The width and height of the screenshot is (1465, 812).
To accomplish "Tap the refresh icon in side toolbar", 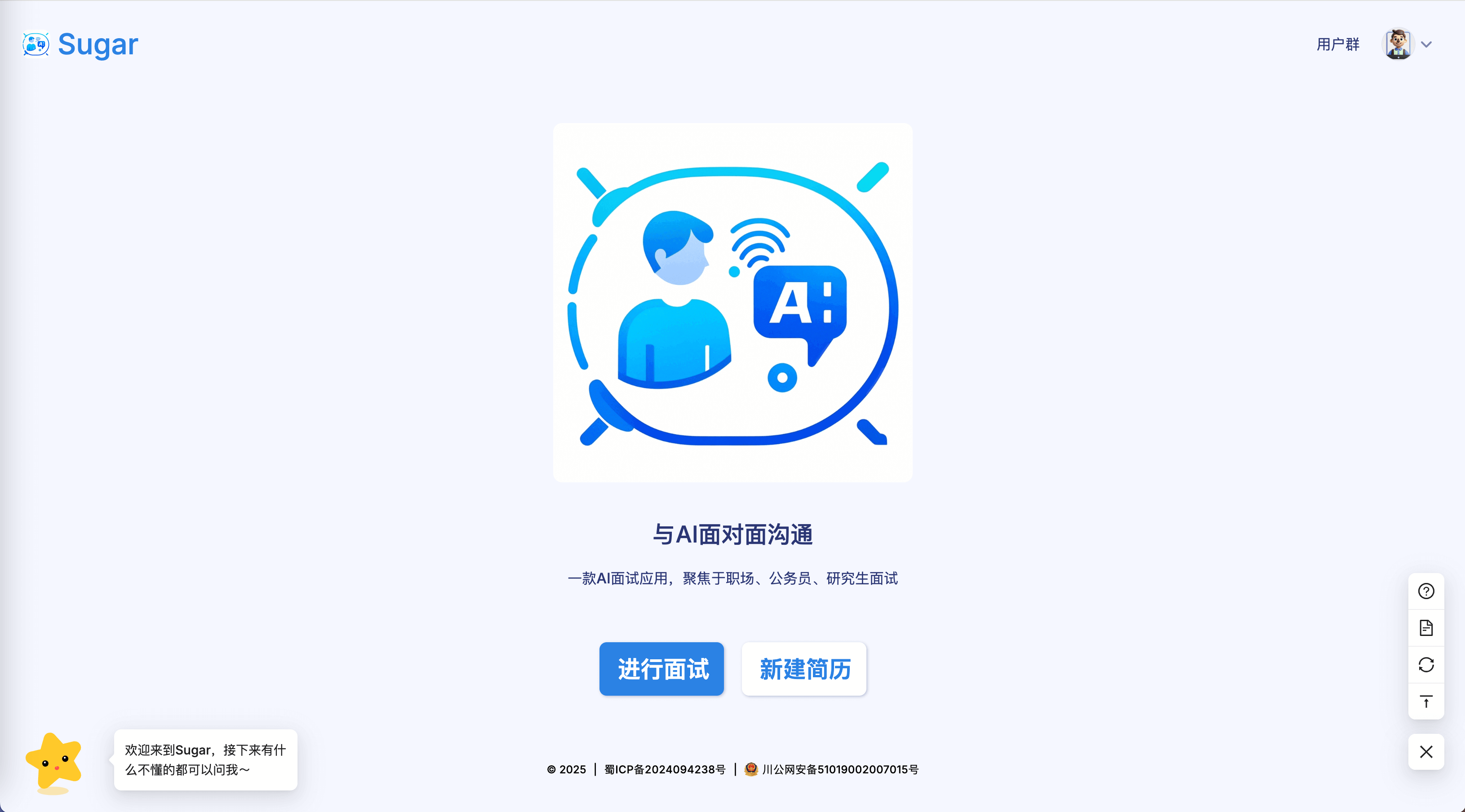I will (1426, 665).
